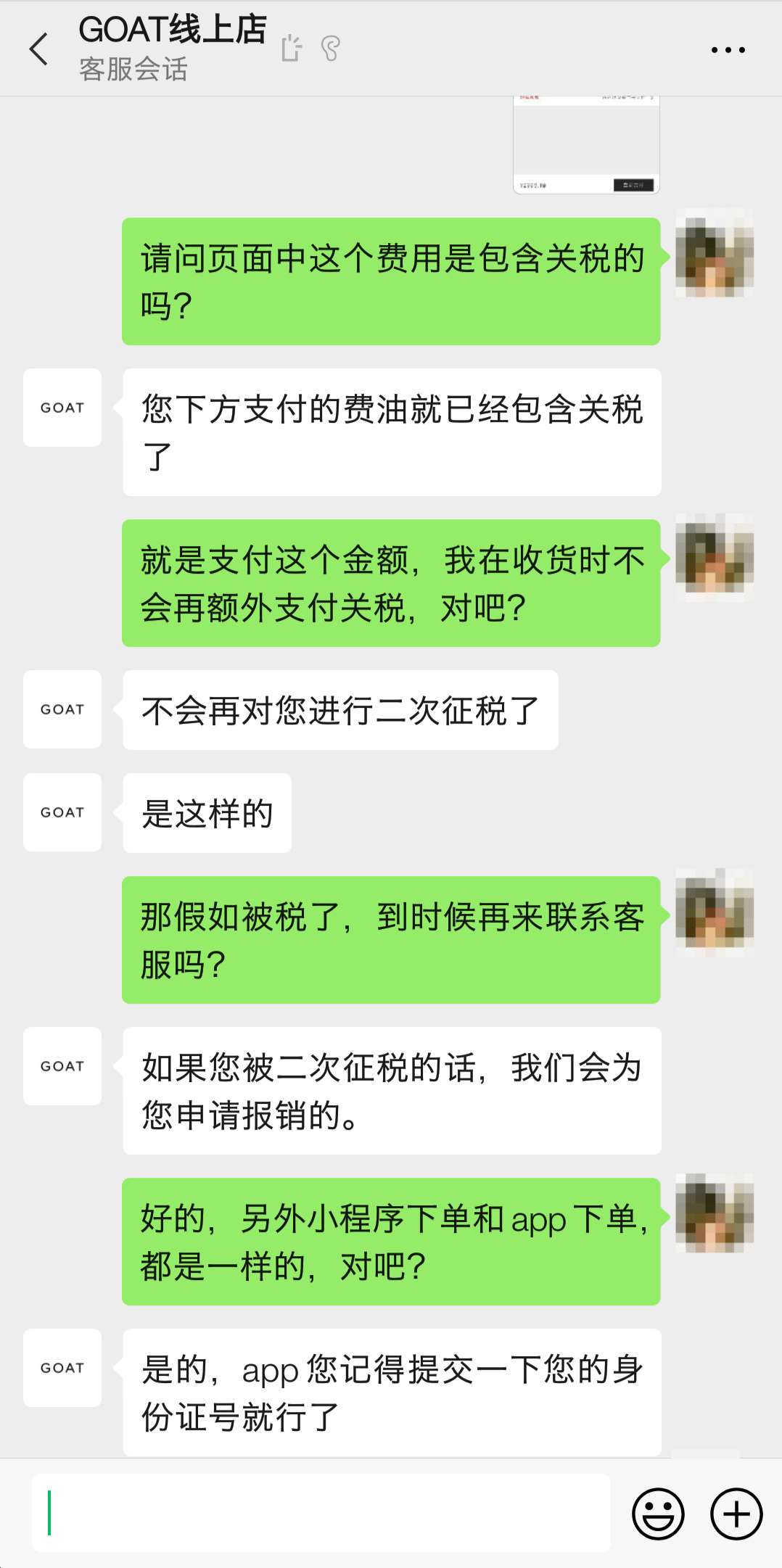Click the 客服会话 subtitle label
Viewport: 782px width, 1568px height.
[133, 70]
